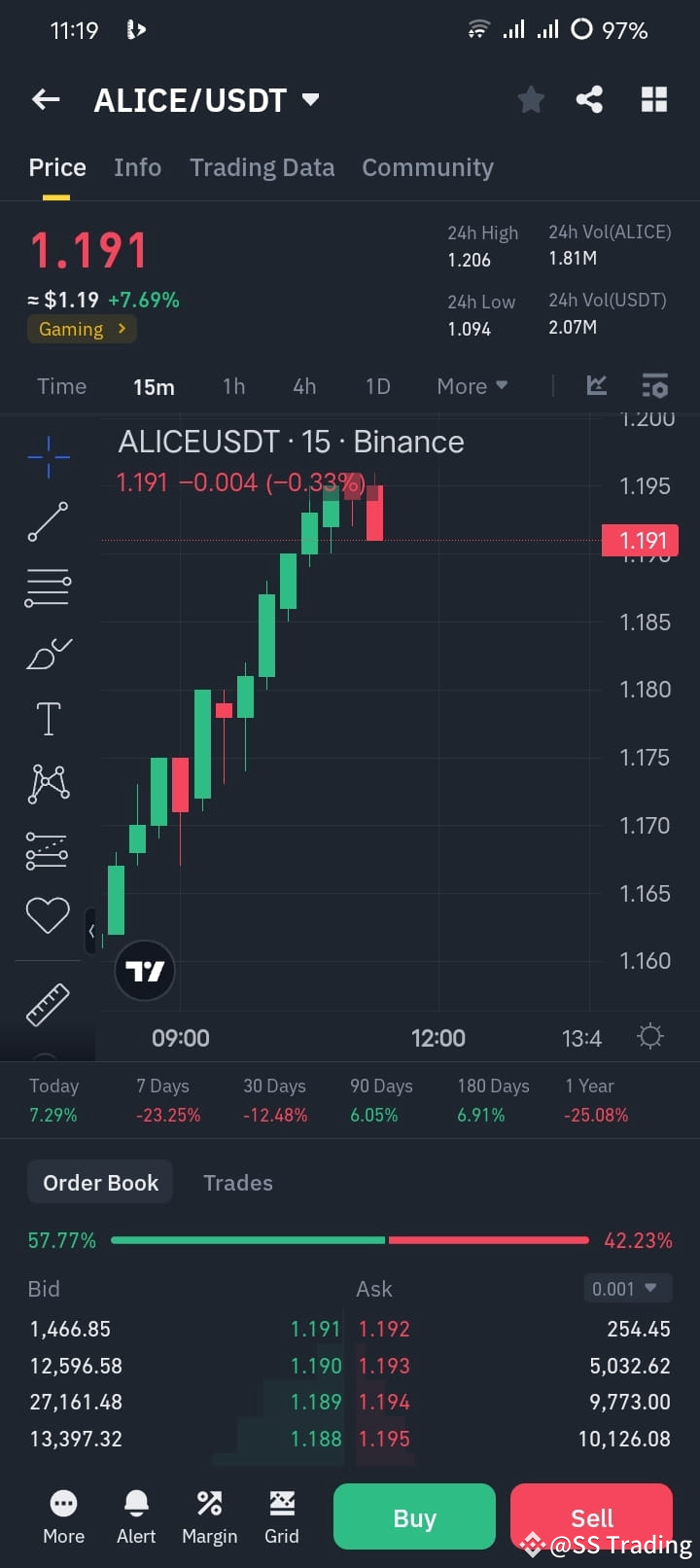
Task: Toggle the indicators settings panel
Action: 654,385
